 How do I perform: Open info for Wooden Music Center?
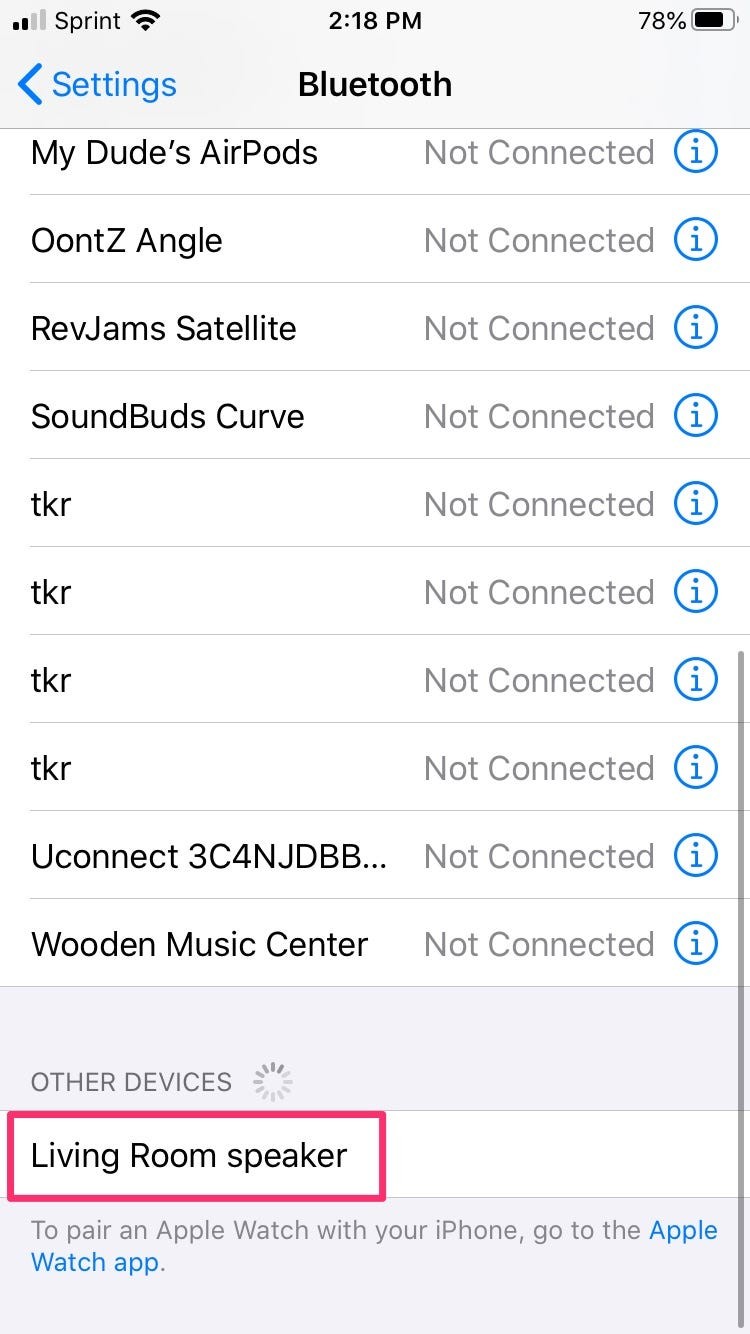[x=695, y=943]
